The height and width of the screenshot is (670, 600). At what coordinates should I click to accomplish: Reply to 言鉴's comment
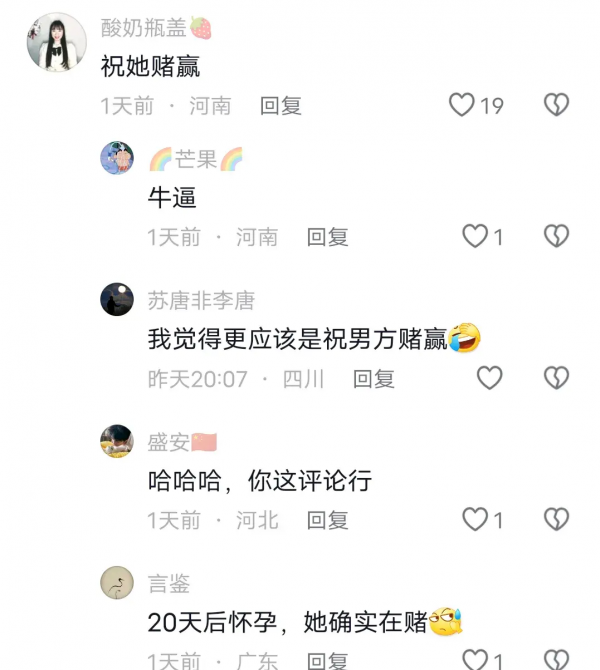327,660
